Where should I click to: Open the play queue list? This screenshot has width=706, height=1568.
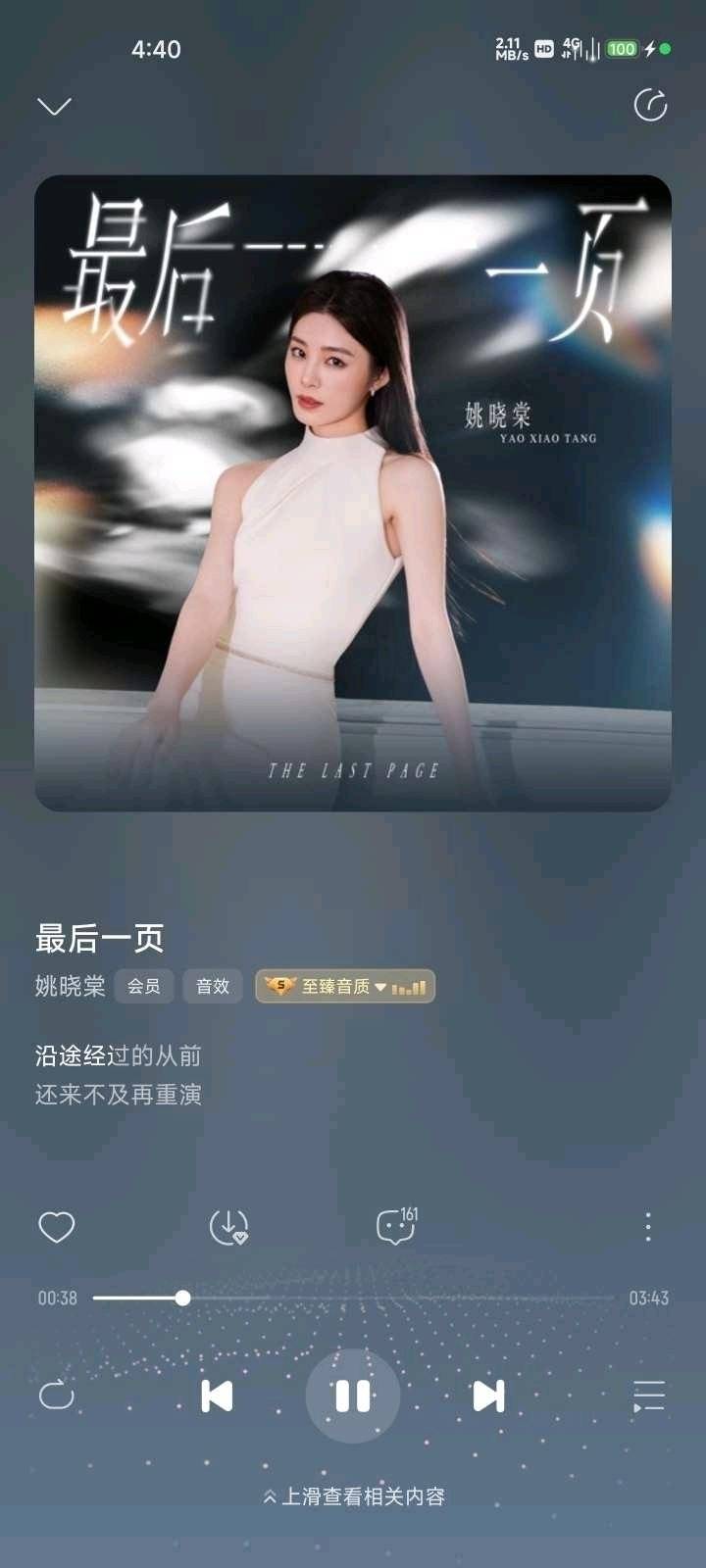[x=648, y=1396]
